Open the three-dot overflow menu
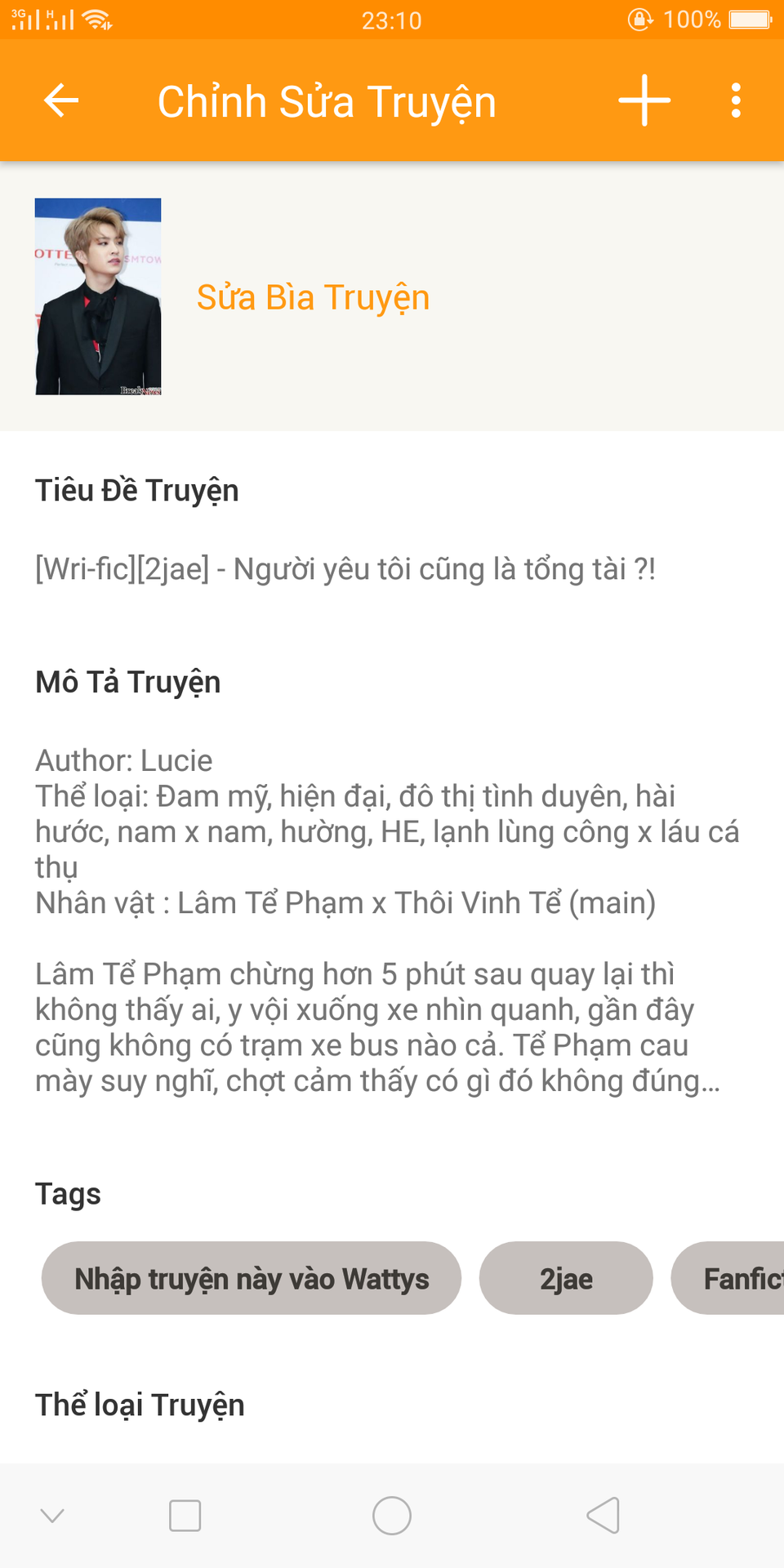The height and width of the screenshot is (1568, 784). point(736,101)
